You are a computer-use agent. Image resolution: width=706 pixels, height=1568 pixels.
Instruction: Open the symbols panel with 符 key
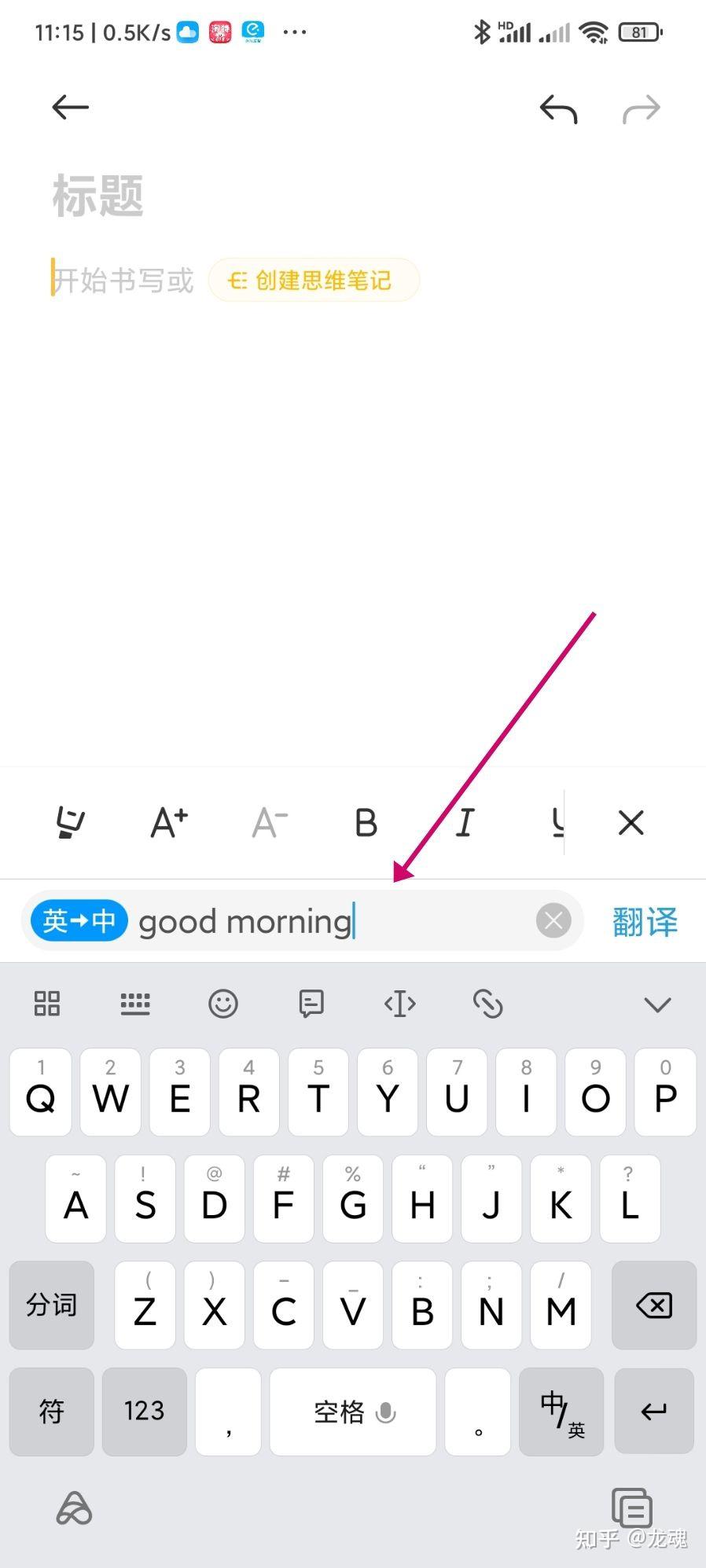tap(51, 1412)
